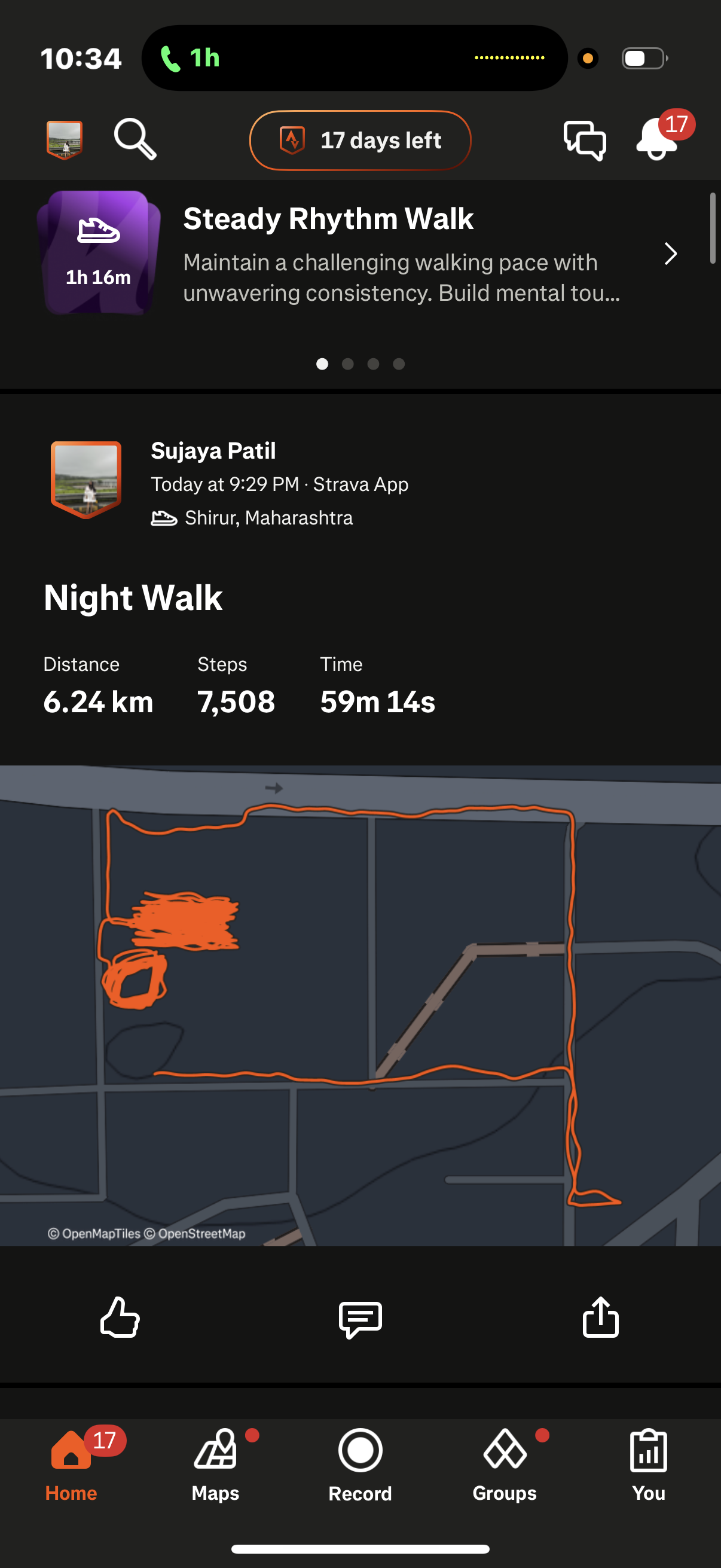The width and height of the screenshot is (721, 1568).
Task: Open the notifications bell
Action: pos(657,139)
